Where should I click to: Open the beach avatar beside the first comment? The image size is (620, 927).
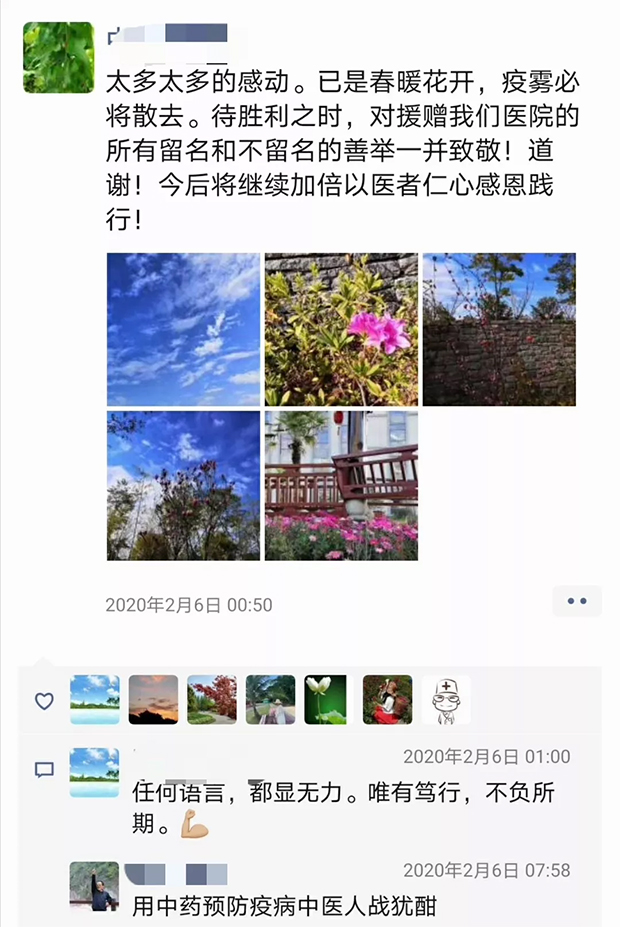pos(94,773)
